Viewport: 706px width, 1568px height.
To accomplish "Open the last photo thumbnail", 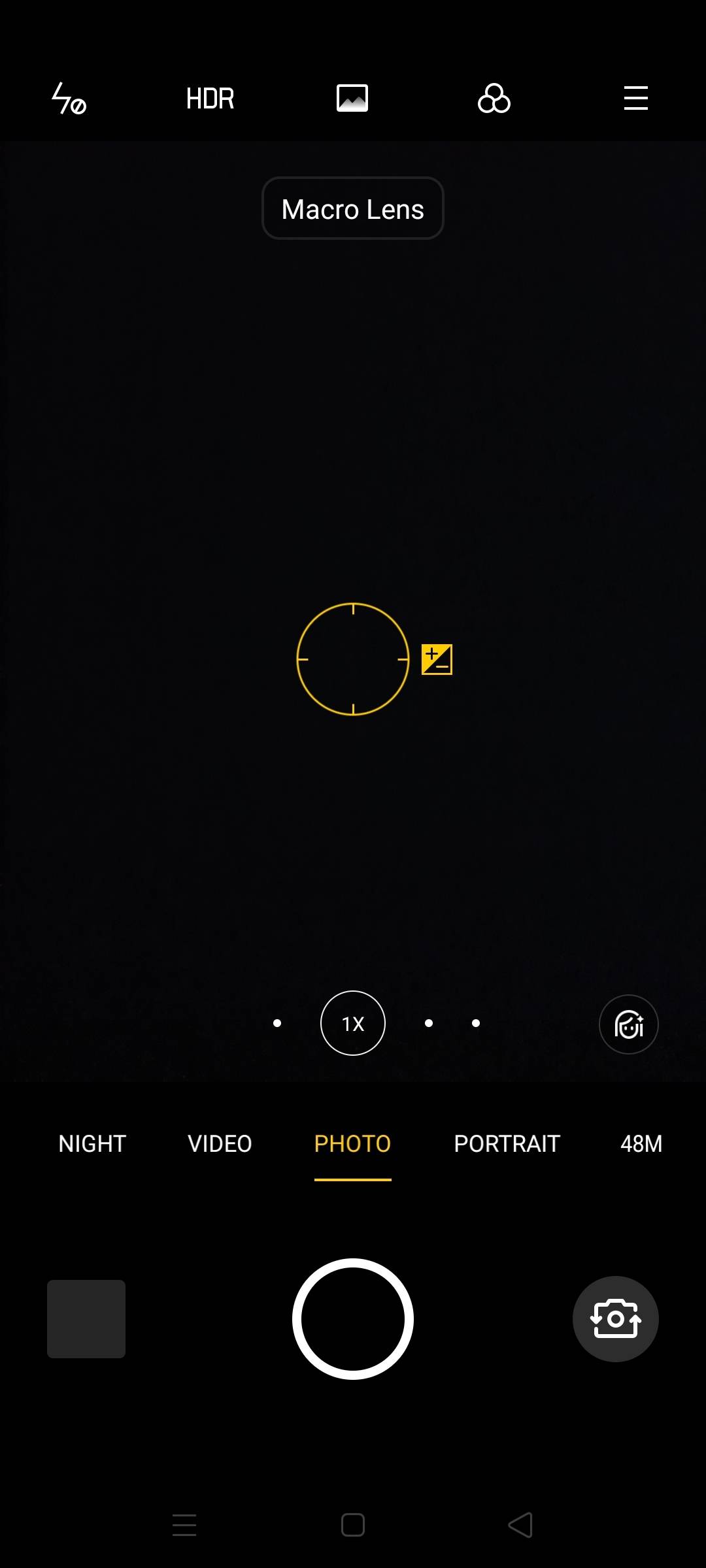I will click(x=86, y=1319).
